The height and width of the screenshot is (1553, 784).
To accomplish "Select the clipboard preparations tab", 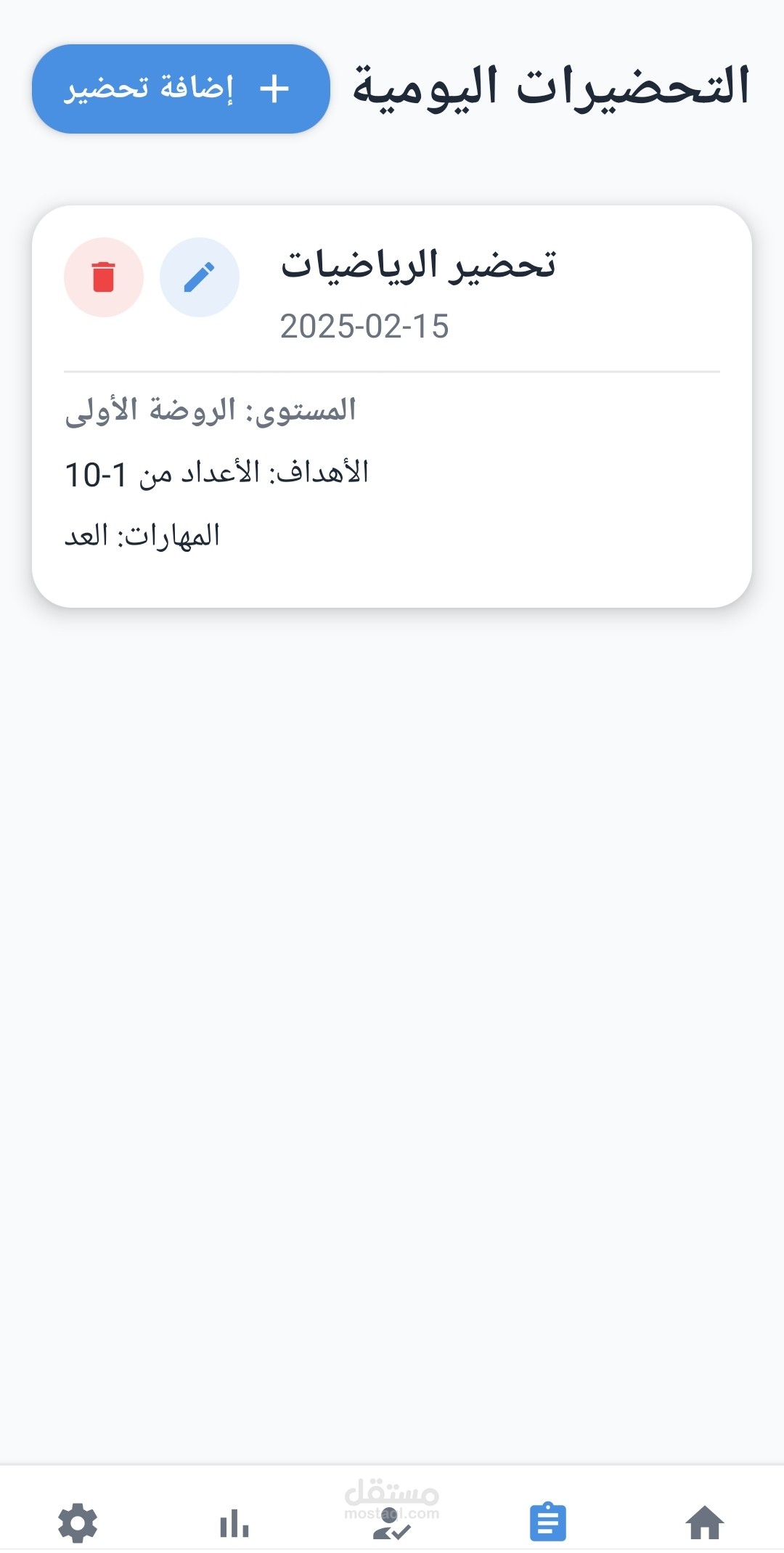I will coord(548,1522).
